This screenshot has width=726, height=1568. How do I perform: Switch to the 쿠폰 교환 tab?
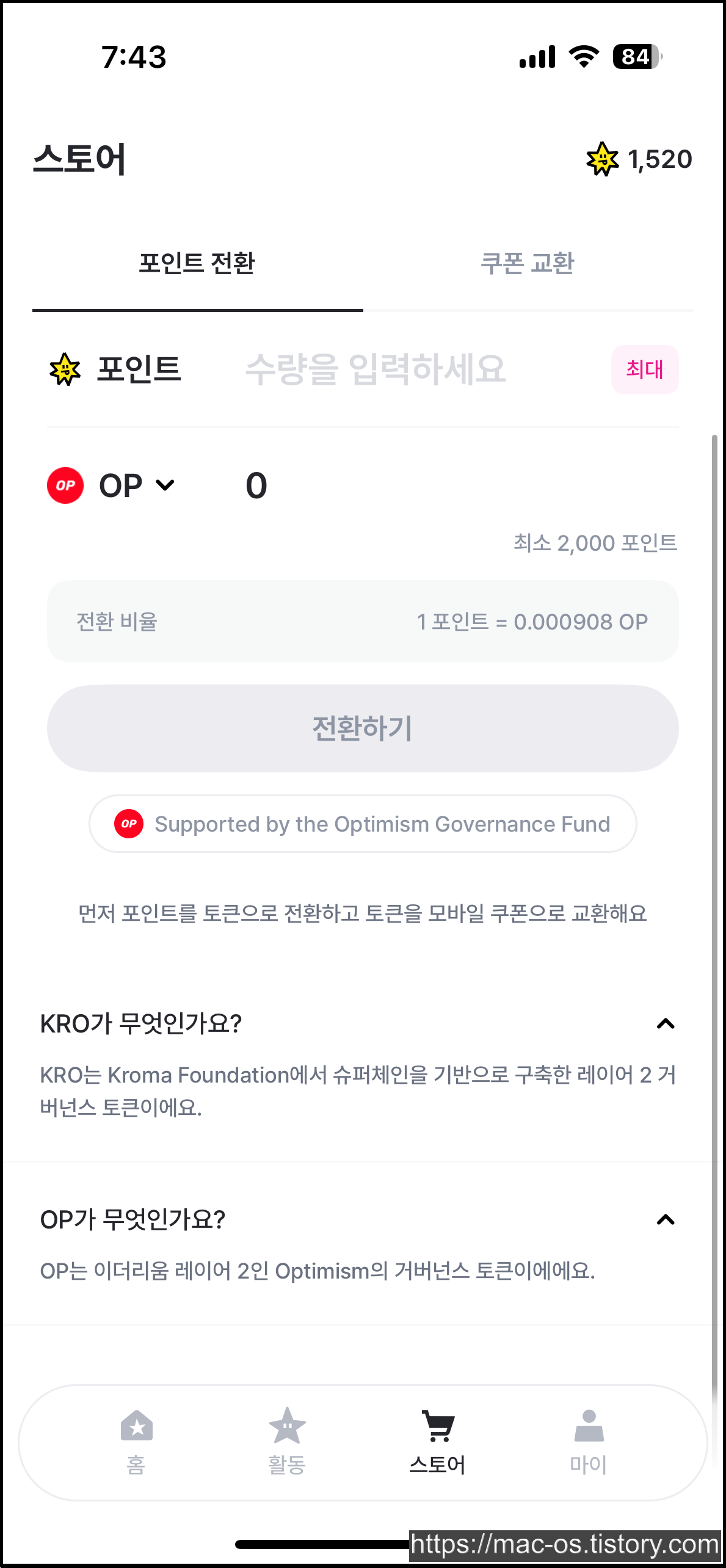click(528, 264)
